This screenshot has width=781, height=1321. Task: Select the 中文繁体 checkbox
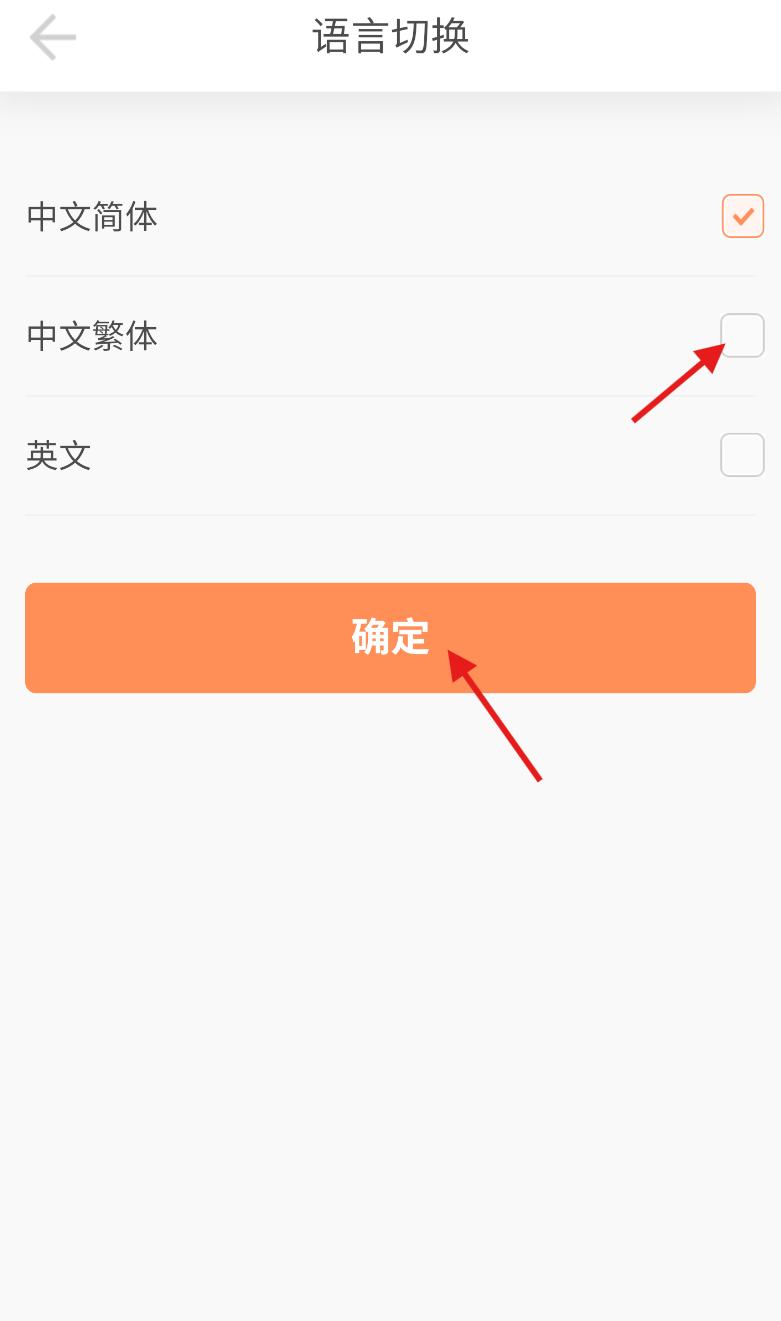[742, 335]
